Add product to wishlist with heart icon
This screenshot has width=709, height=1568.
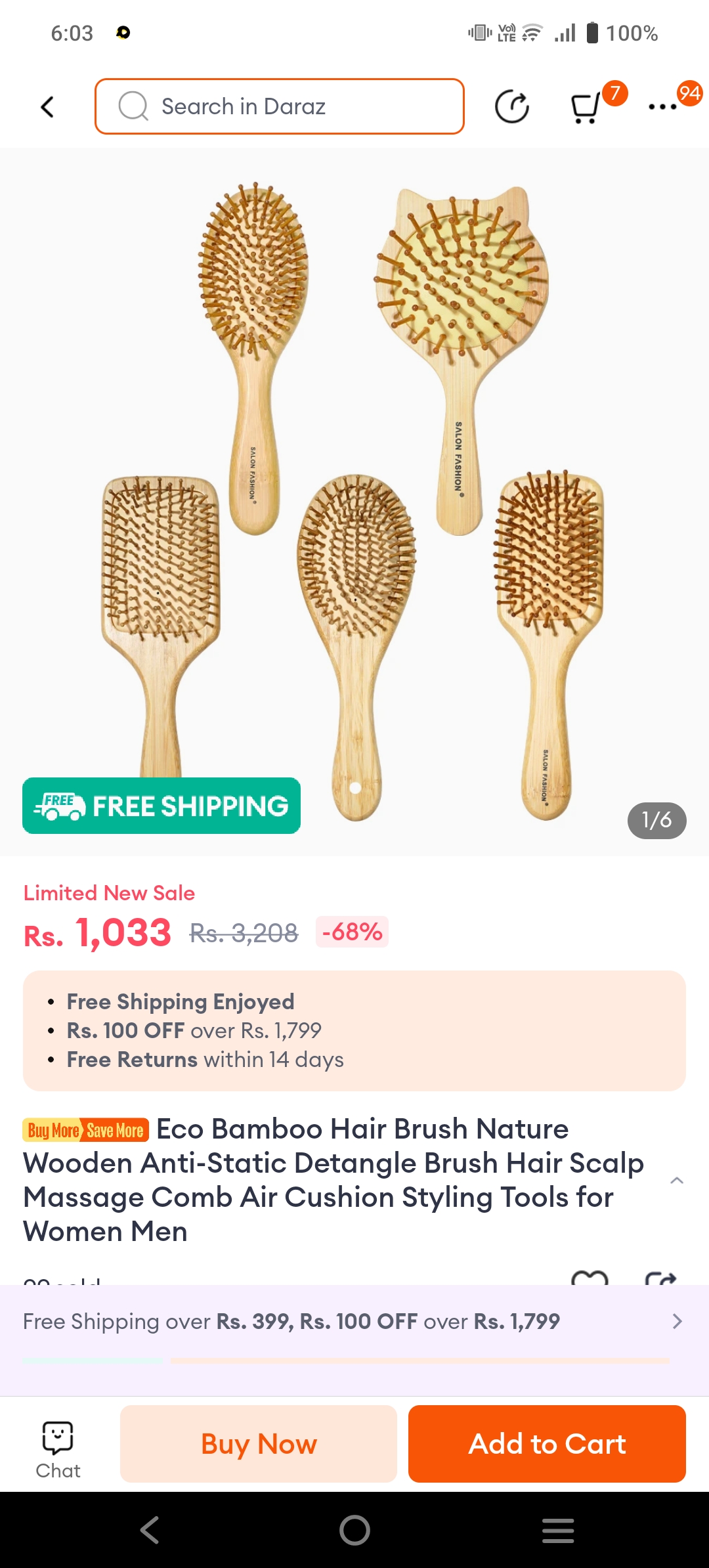click(590, 1278)
